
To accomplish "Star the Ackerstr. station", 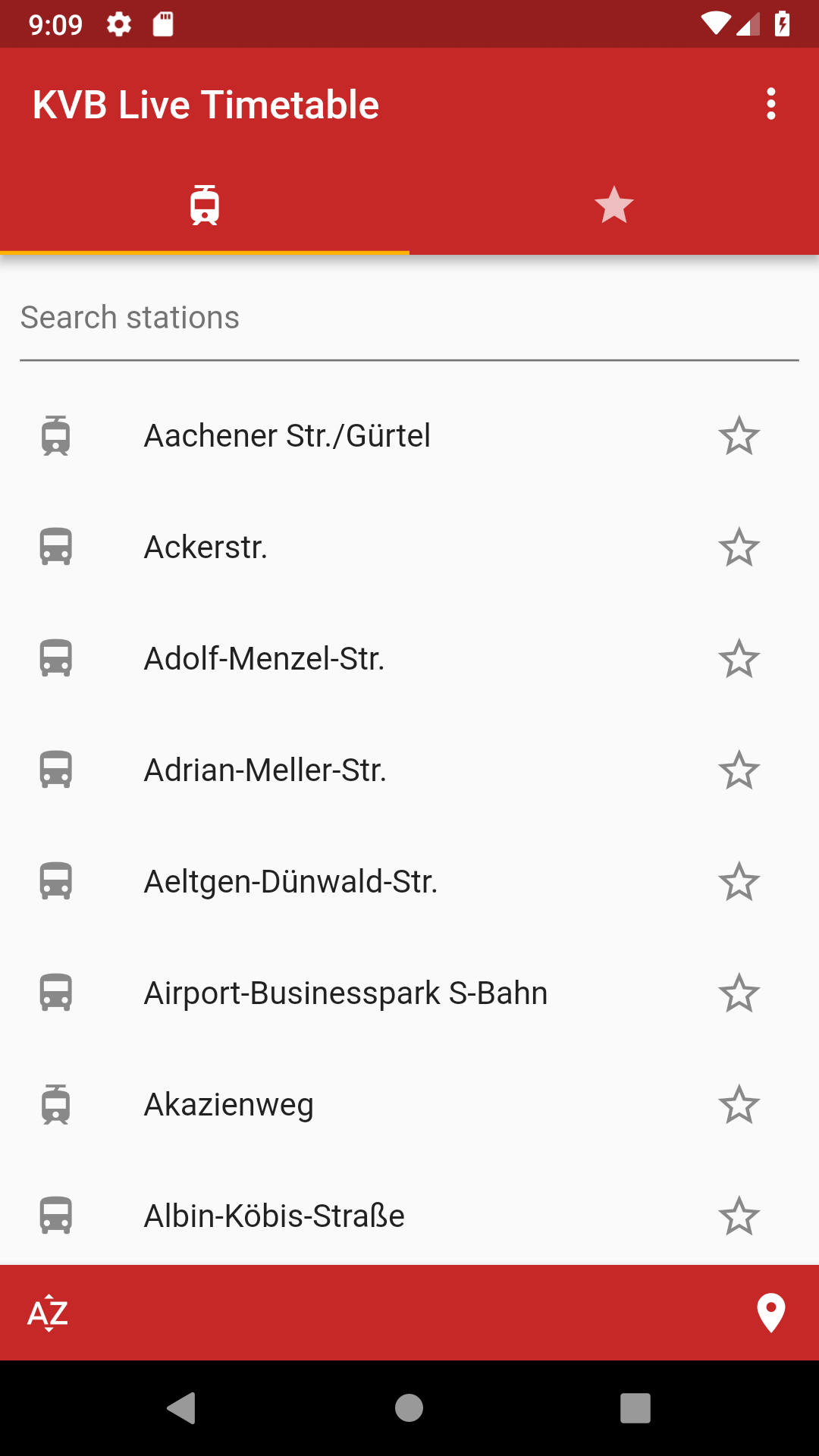I will point(739,548).
